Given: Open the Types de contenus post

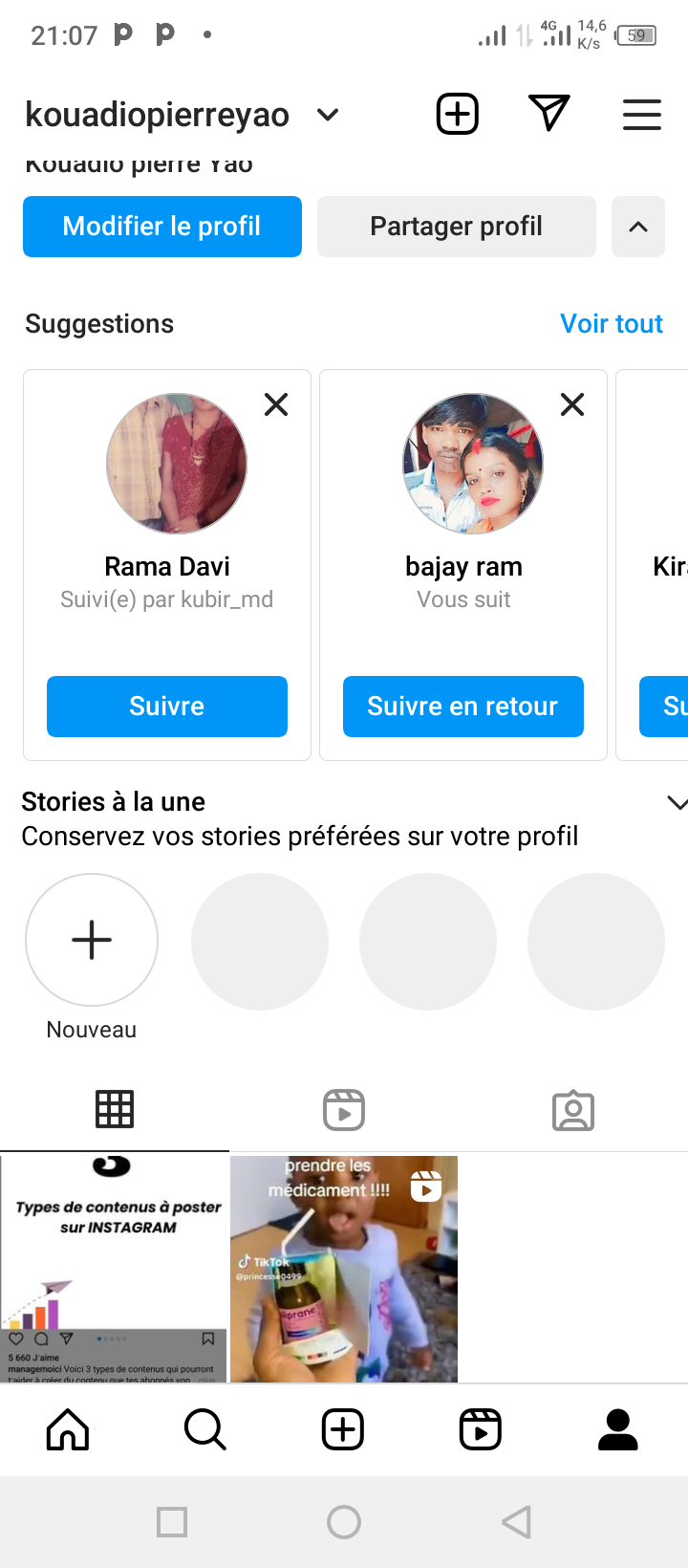Looking at the screenshot, I should pyautogui.click(x=115, y=1269).
